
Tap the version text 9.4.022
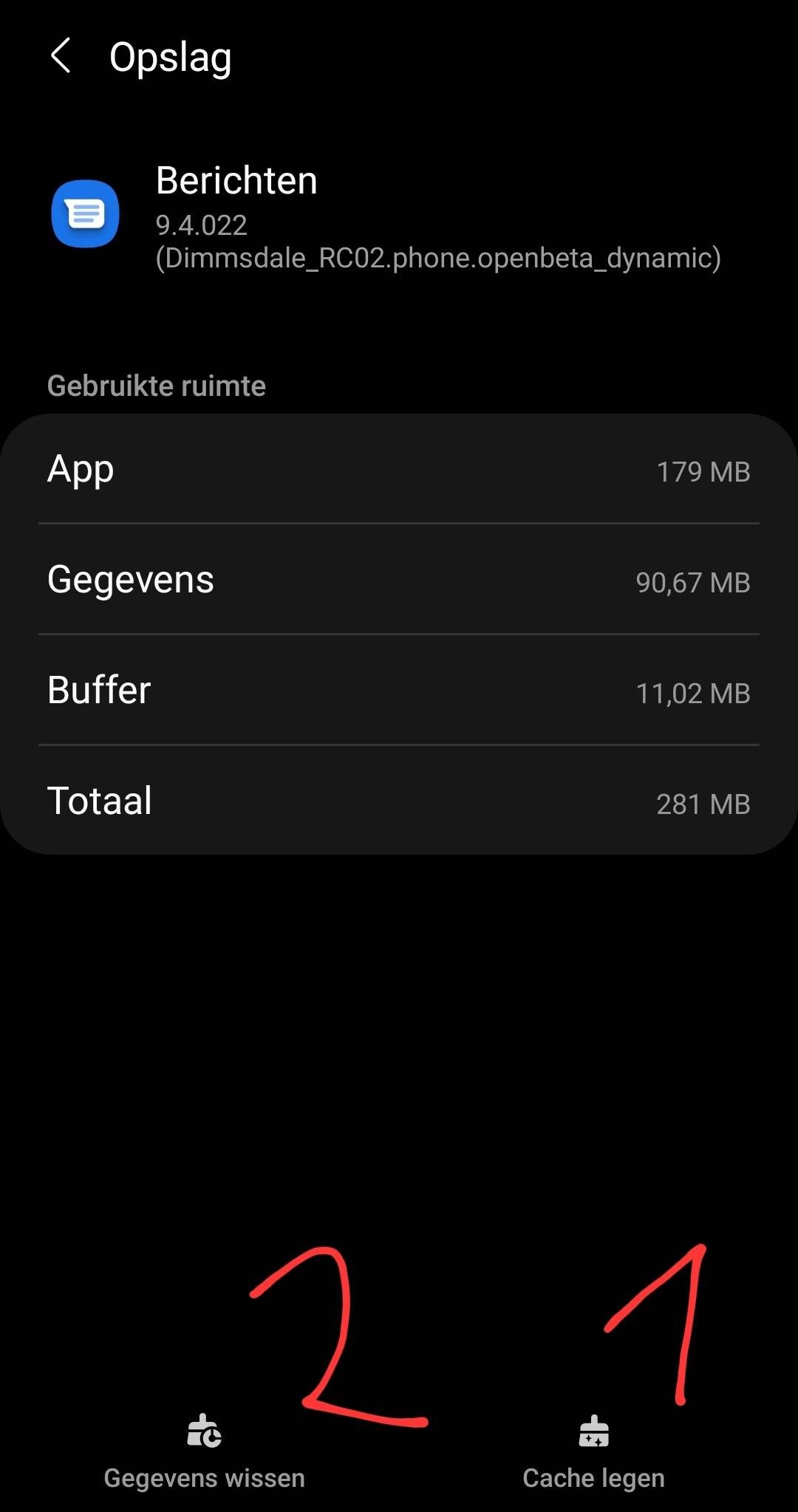point(200,225)
